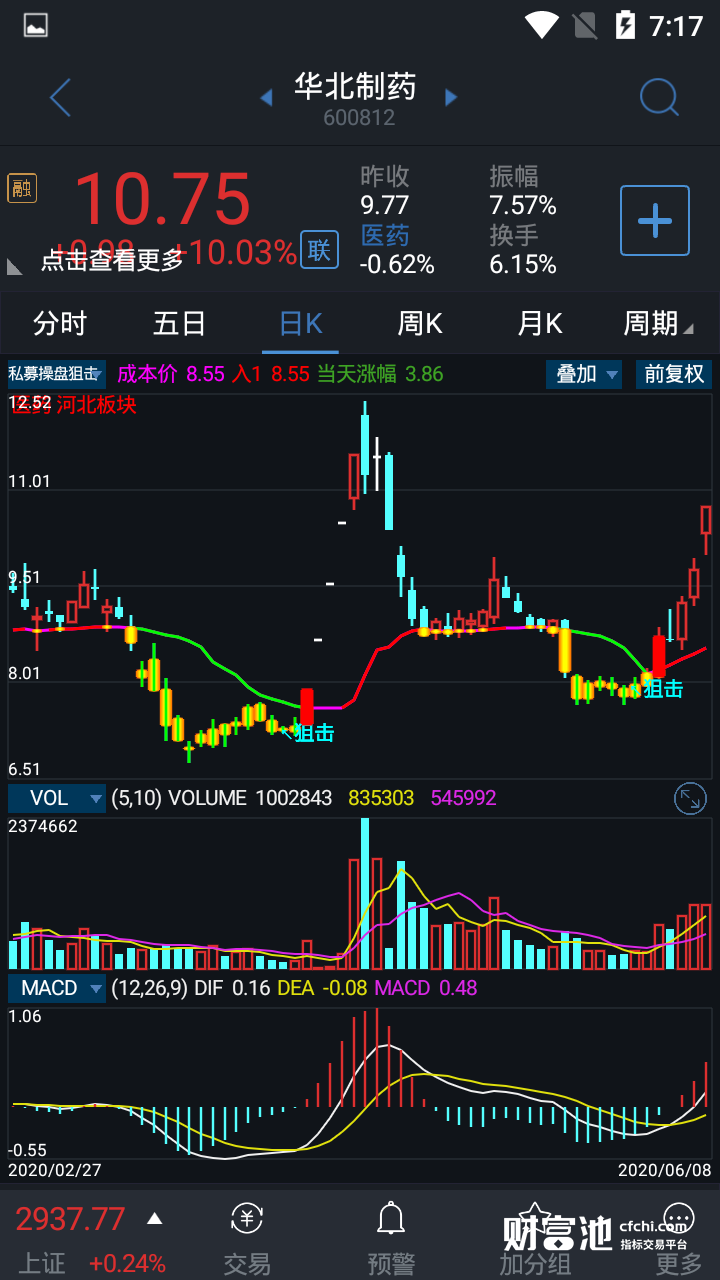Screen dimensions: 720x1280
Task: Open the search magnifier icon
Action: point(659,98)
